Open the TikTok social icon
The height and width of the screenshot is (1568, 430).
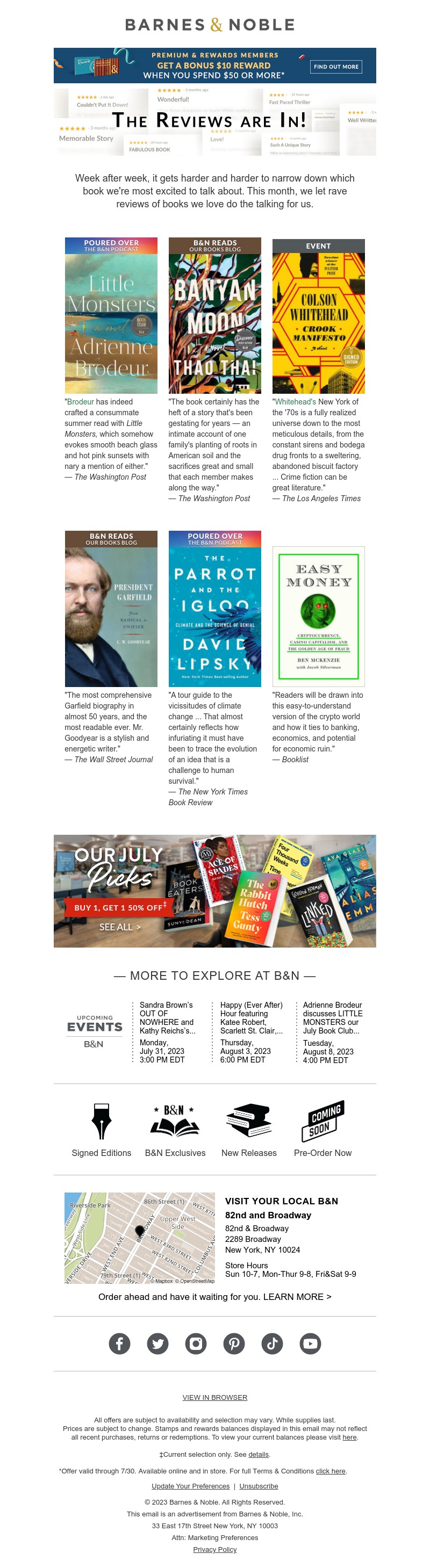[273, 1343]
